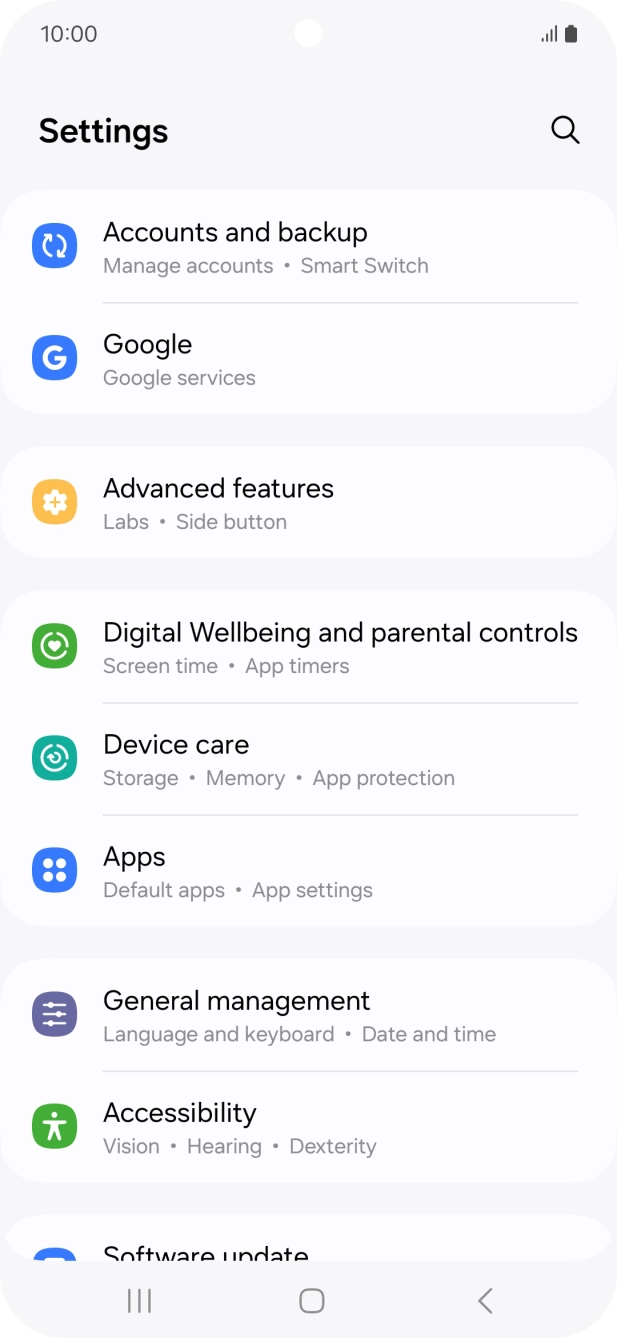Viewport: 617px width, 1338px height.
Task: Tap the navigation bar back button
Action: (x=485, y=1300)
